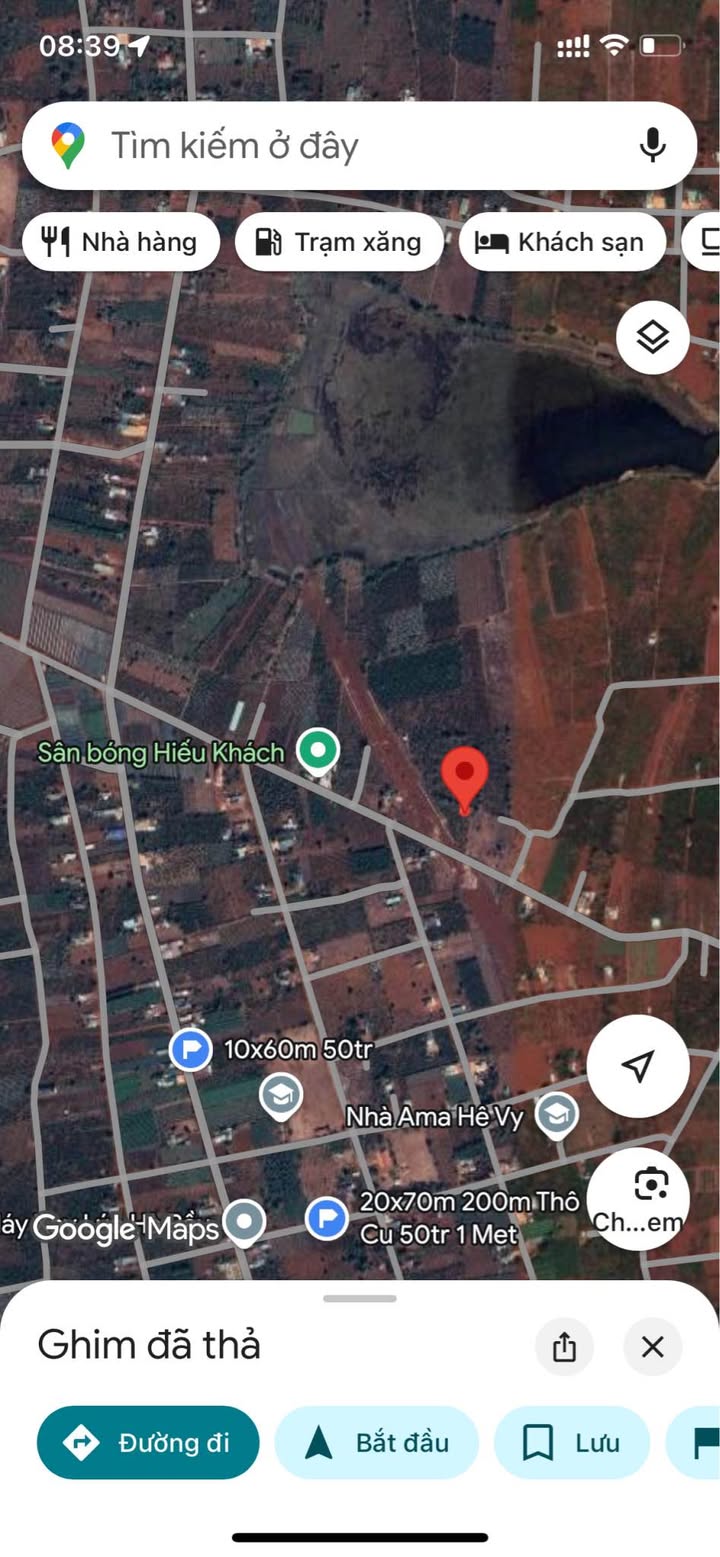Open the 10x60m 50tr parking marker

click(x=190, y=1050)
